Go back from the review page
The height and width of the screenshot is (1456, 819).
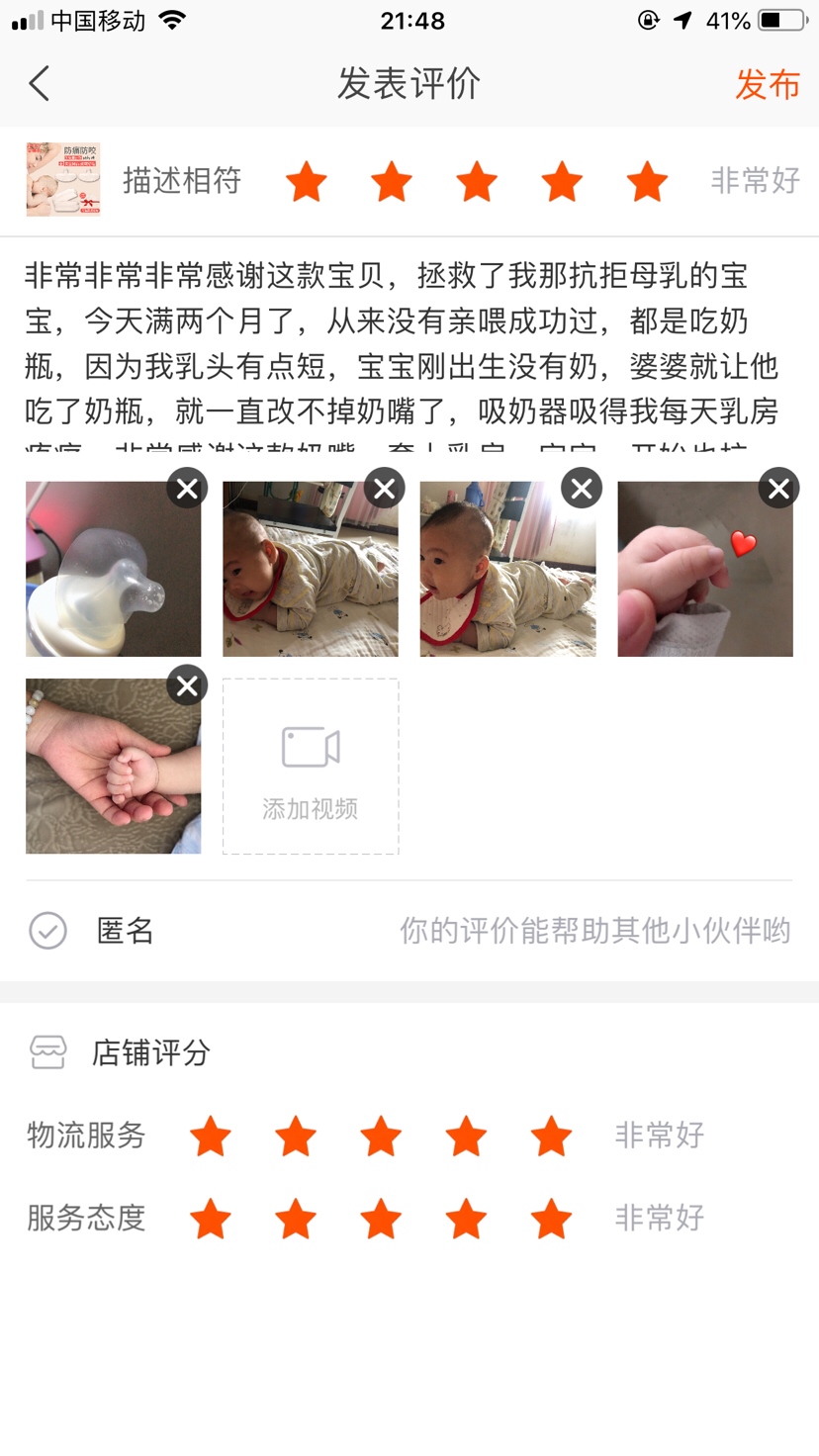[x=40, y=84]
